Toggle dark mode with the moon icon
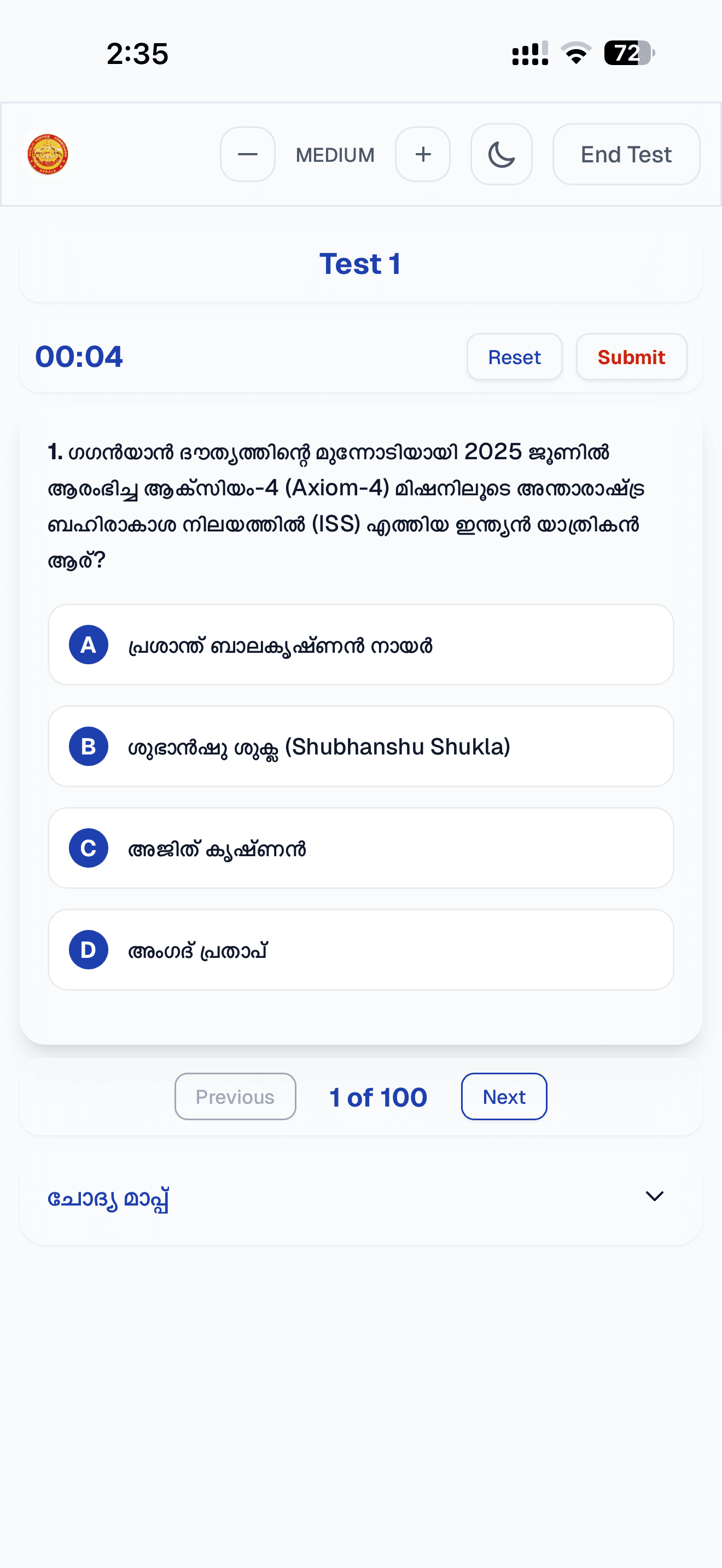The height and width of the screenshot is (1568, 722). click(x=500, y=154)
